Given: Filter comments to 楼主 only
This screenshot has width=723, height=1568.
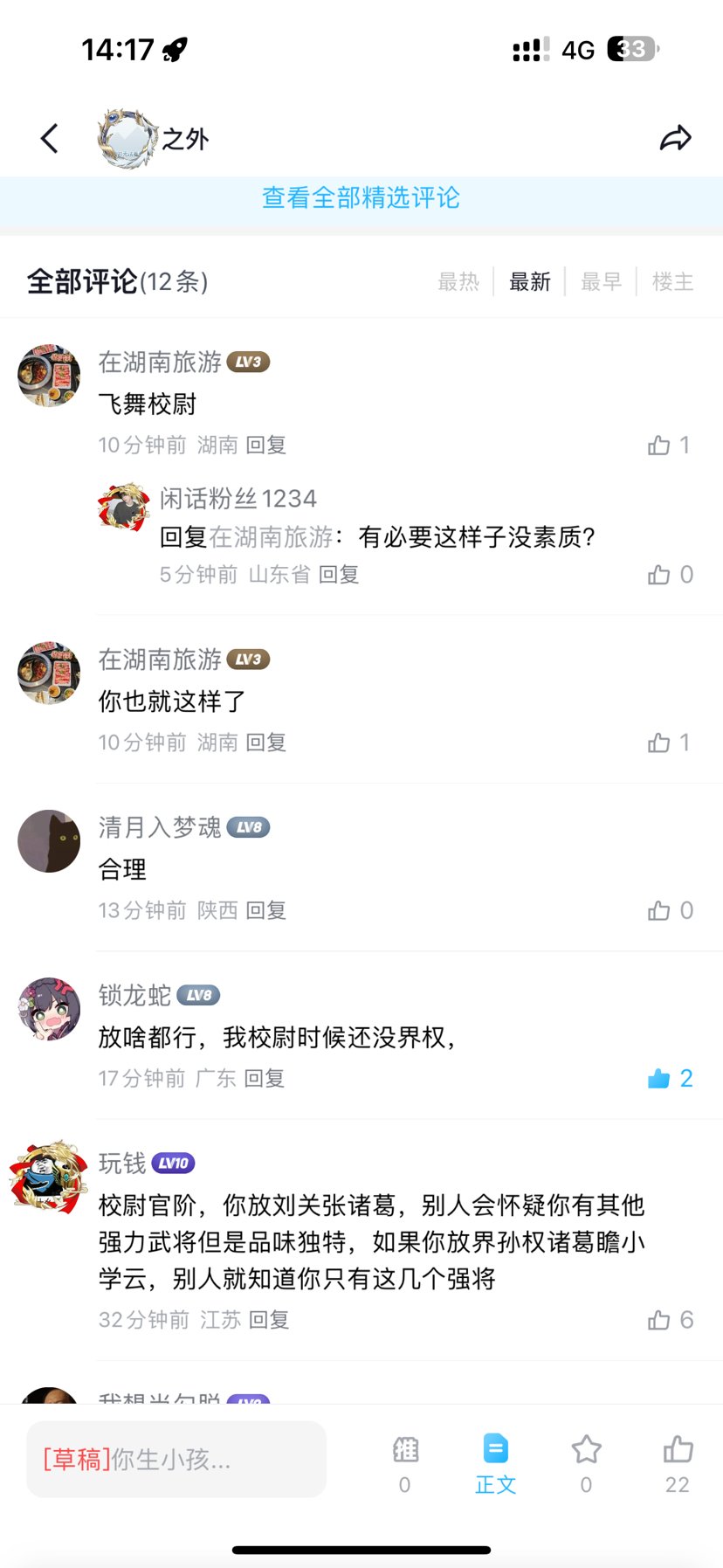Looking at the screenshot, I should pyautogui.click(x=672, y=281).
